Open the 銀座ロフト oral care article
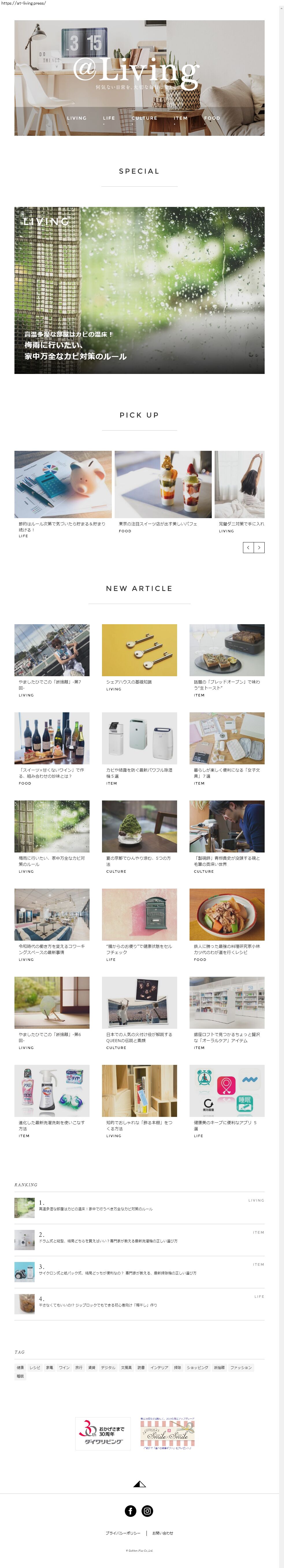Image resolution: width=284 pixels, height=1568 pixels. coord(227,1002)
